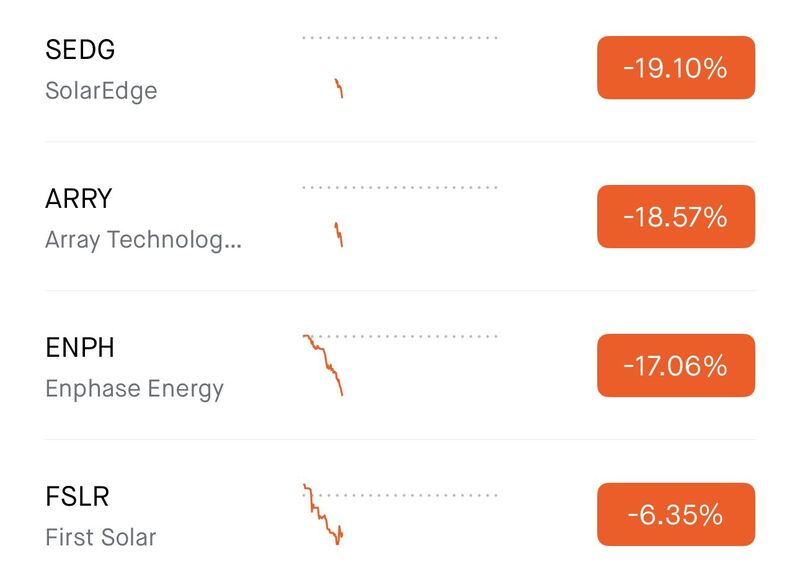Tap the -18.57% change button

point(675,216)
